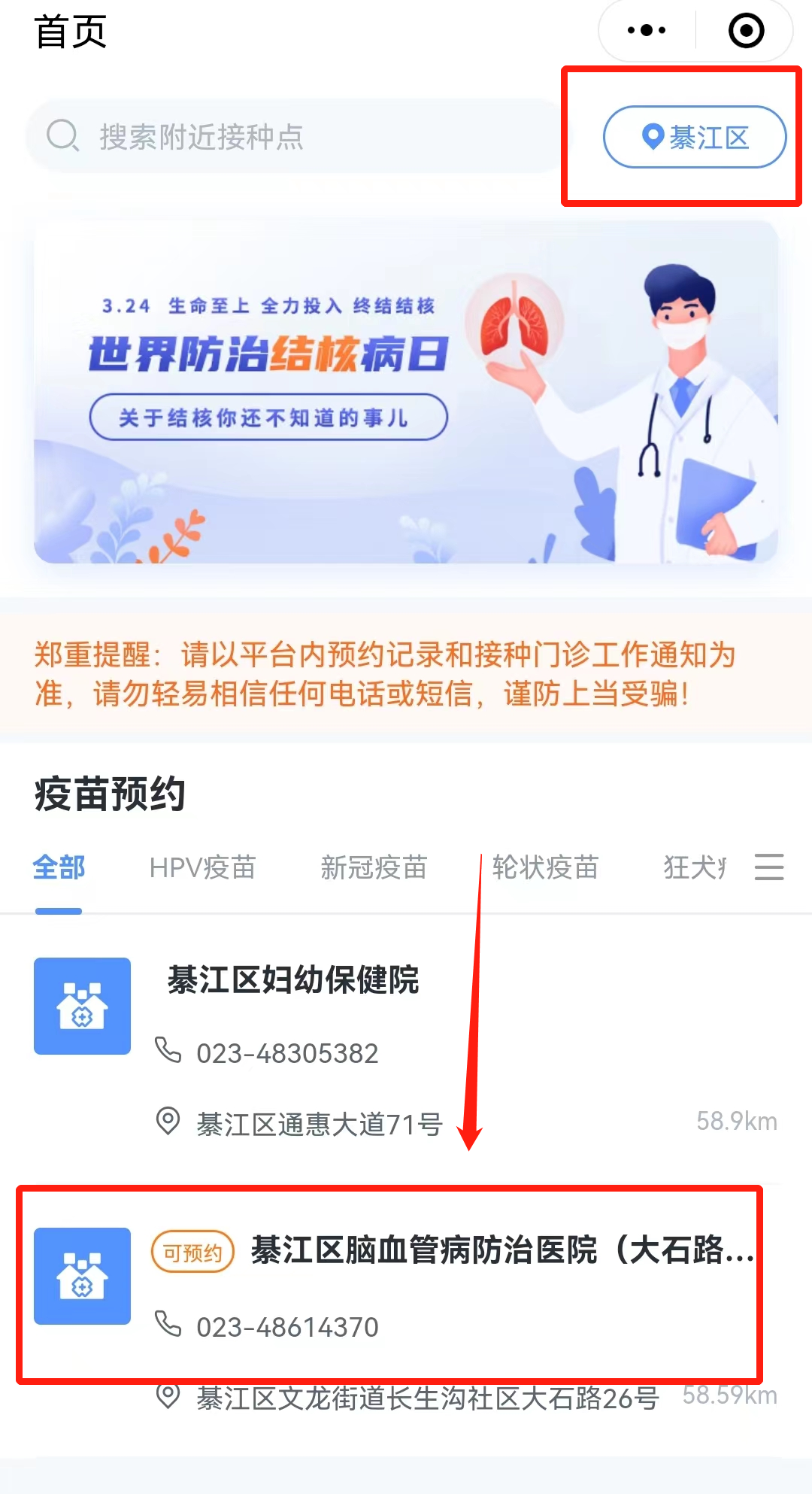Switch to the 新冠疫苗 tab
Screen dimensions: 812x1494
click(x=374, y=867)
